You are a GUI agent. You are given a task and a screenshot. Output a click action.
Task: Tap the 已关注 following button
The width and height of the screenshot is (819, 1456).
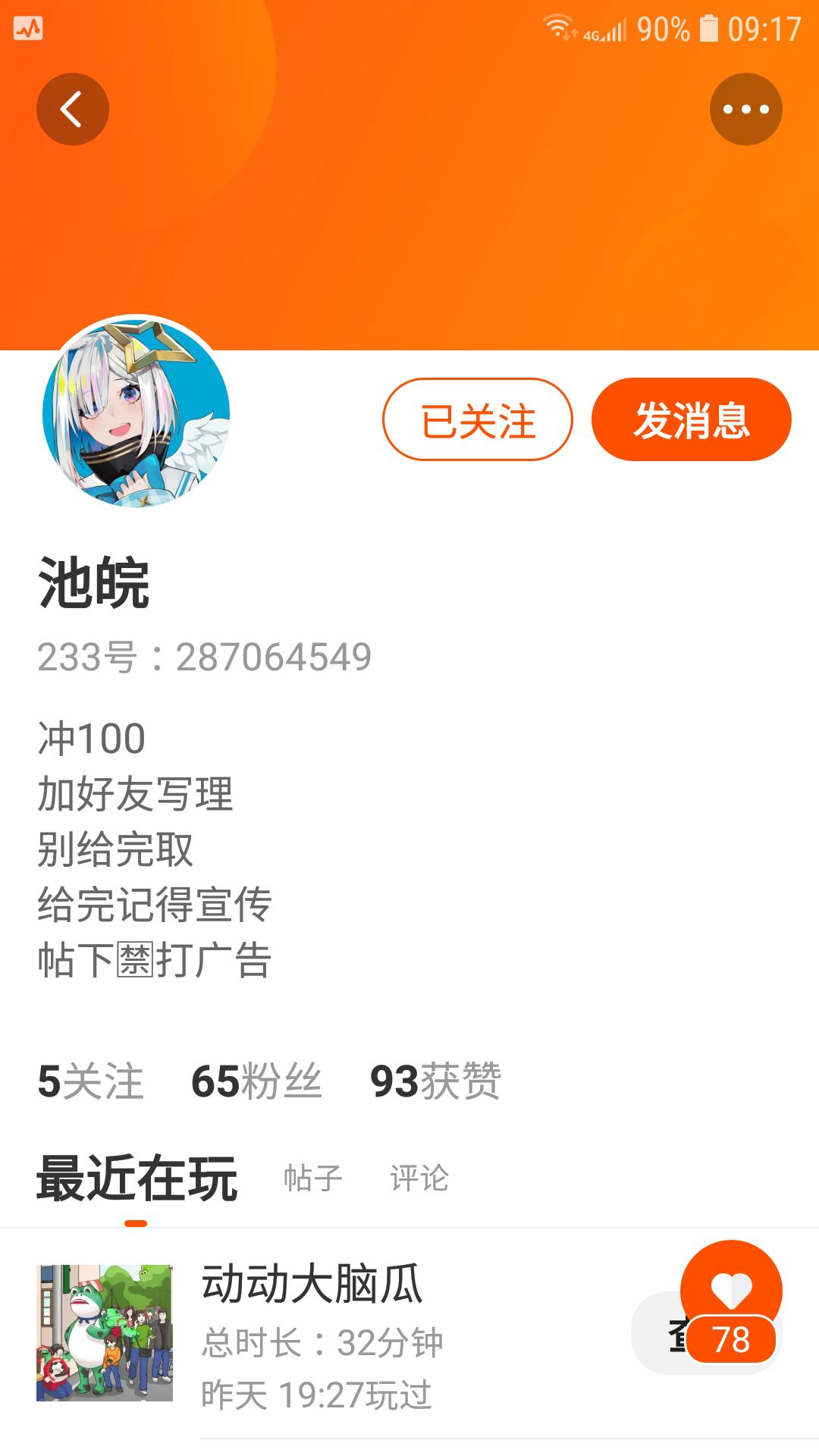point(478,419)
